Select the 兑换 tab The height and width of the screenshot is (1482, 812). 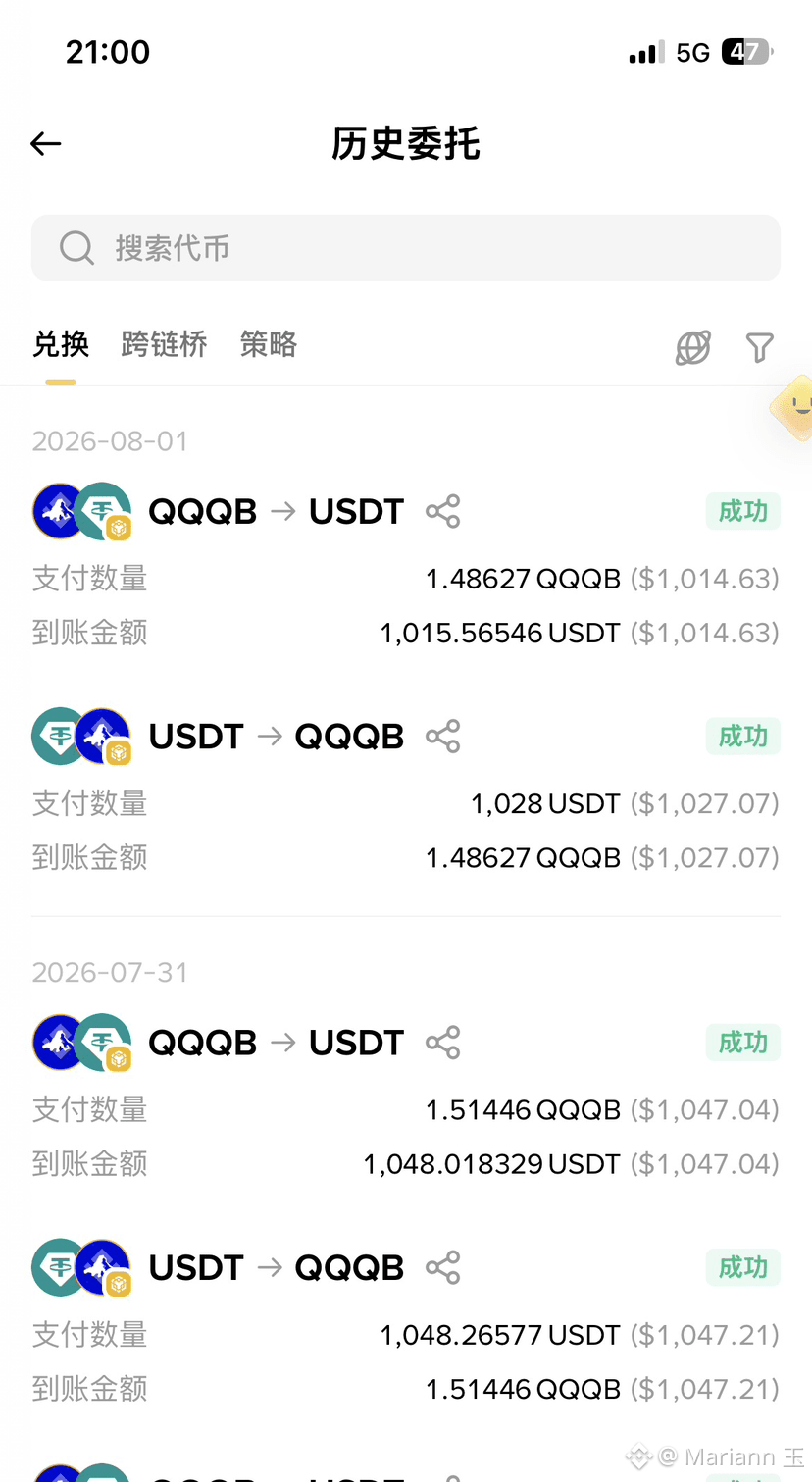61,344
